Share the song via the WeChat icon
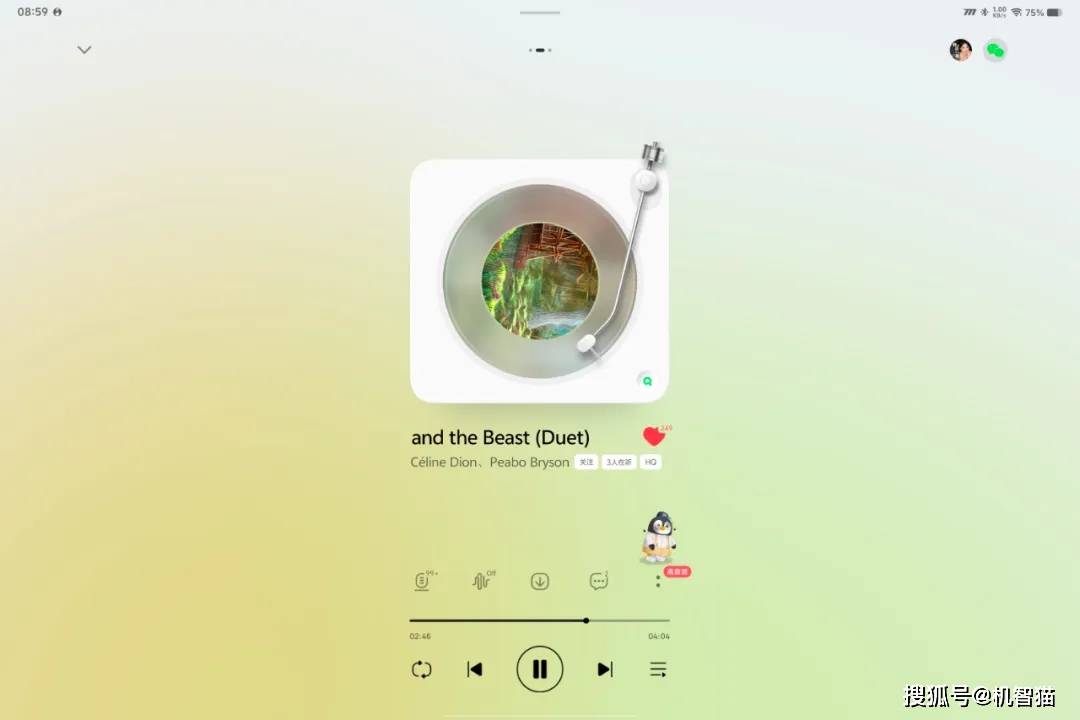Image resolution: width=1080 pixels, height=720 pixels. coord(995,50)
